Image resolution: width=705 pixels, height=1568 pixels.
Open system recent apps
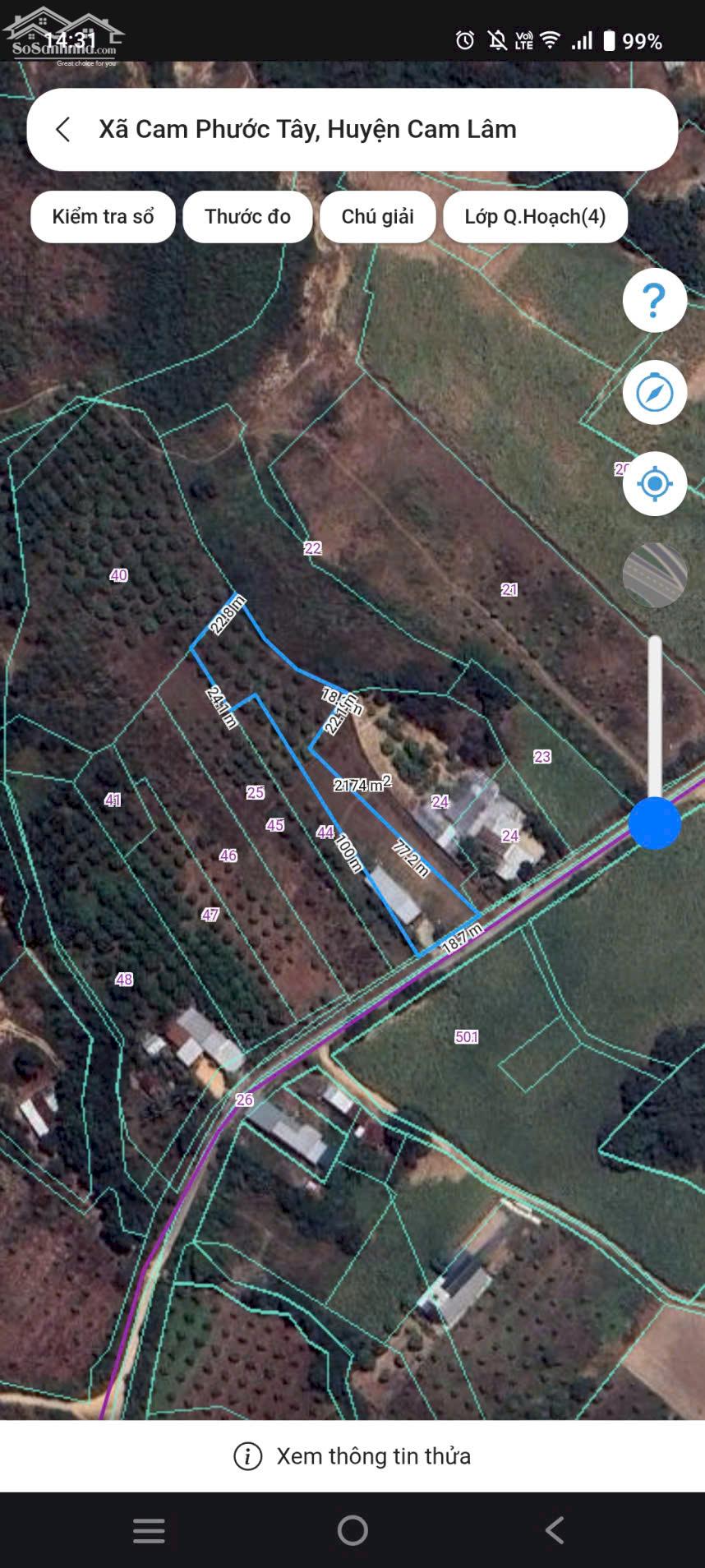[x=149, y=1530]
